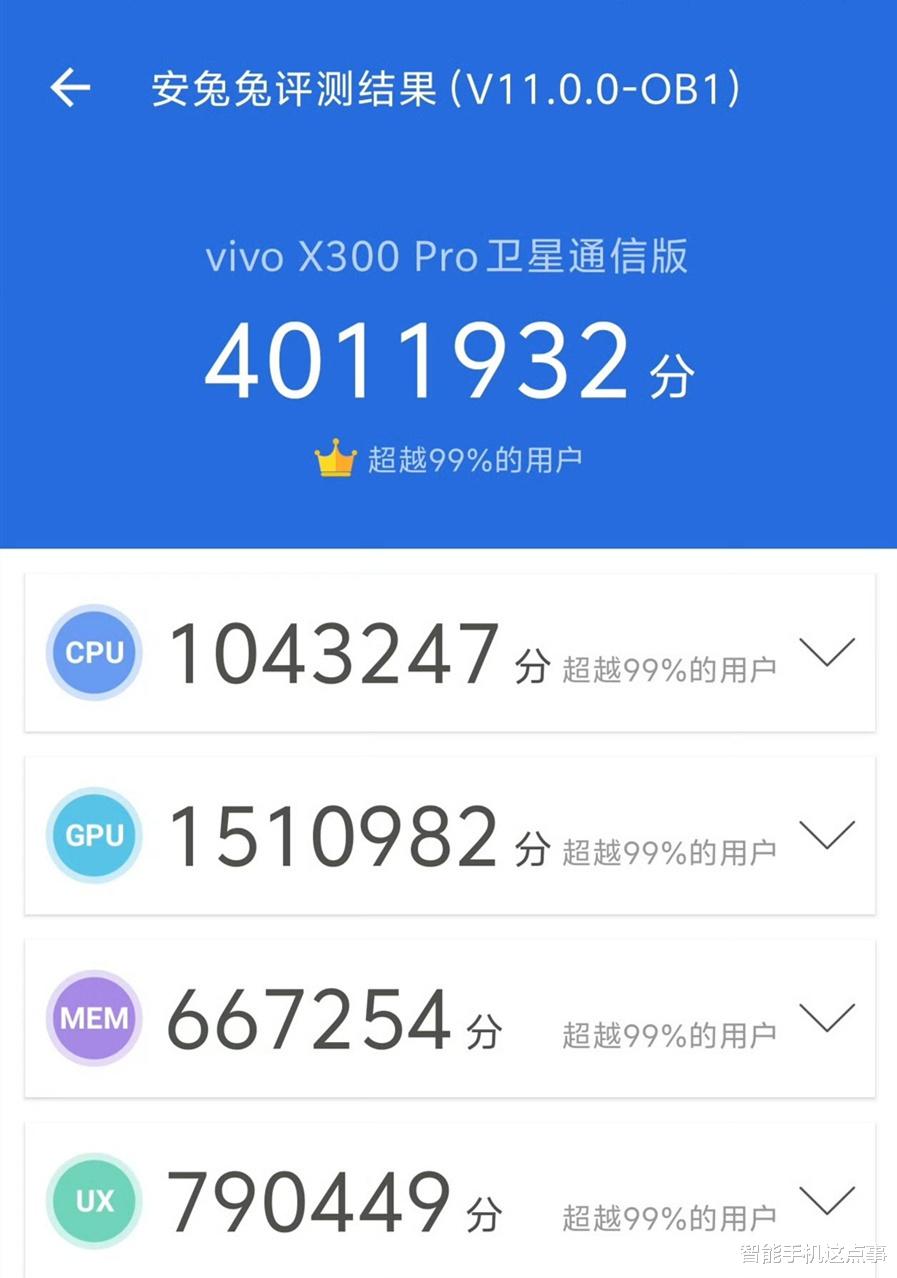The image size is (897, 1278).
Task: Select the UX score icon
Action: (x=93, y=1201)
